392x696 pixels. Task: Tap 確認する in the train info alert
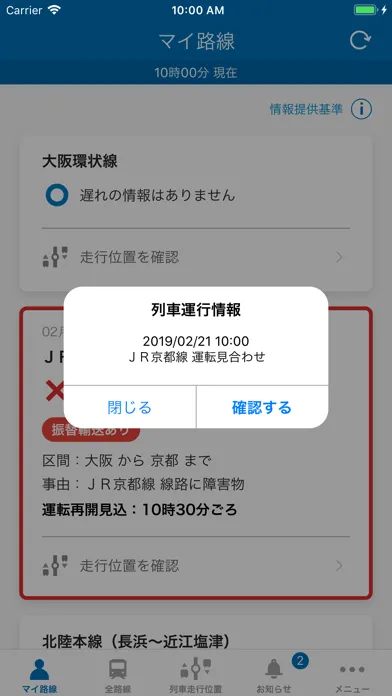pyautogui.click(x=262, y=407)
